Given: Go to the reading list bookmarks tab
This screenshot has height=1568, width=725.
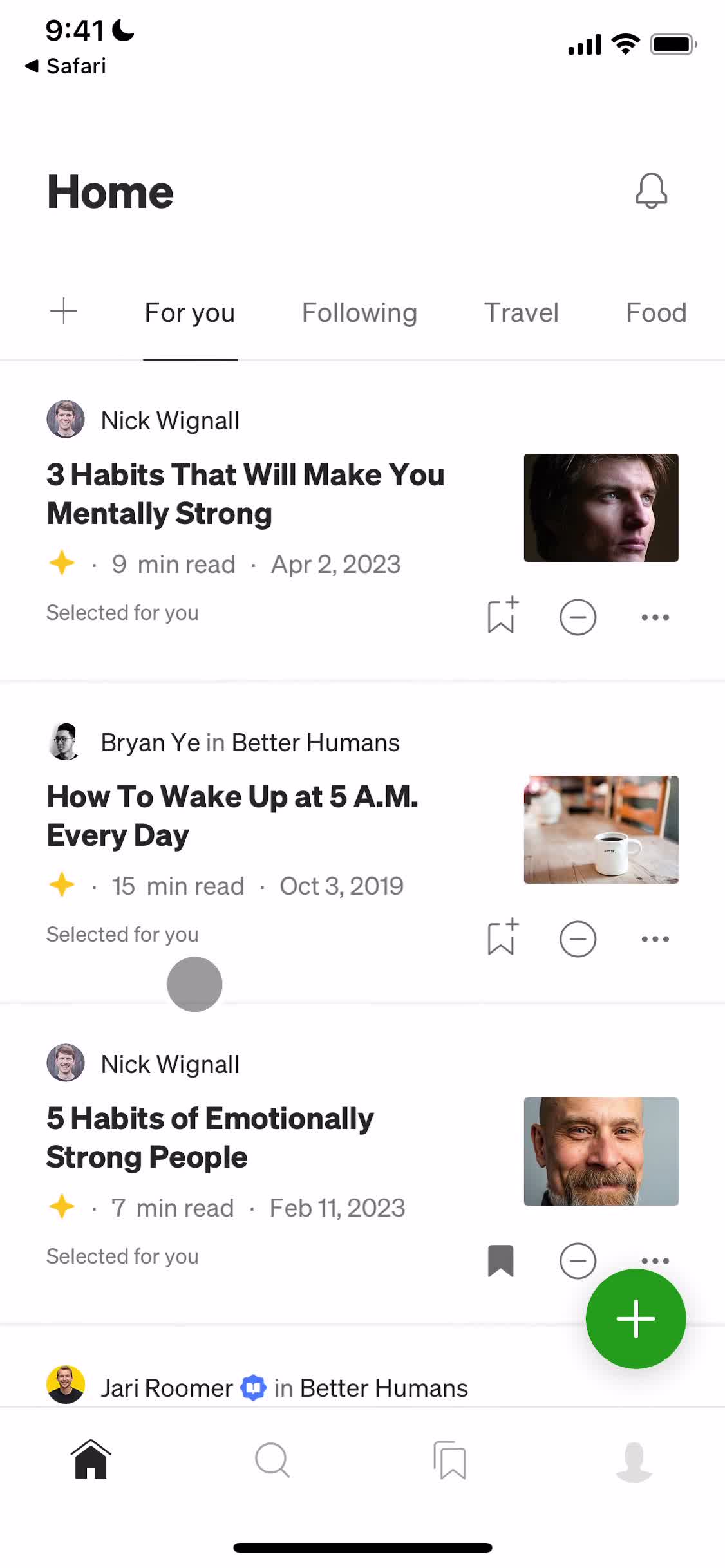Looking at the screenshot, I should pyautogui.click(x=450, y=1460).
